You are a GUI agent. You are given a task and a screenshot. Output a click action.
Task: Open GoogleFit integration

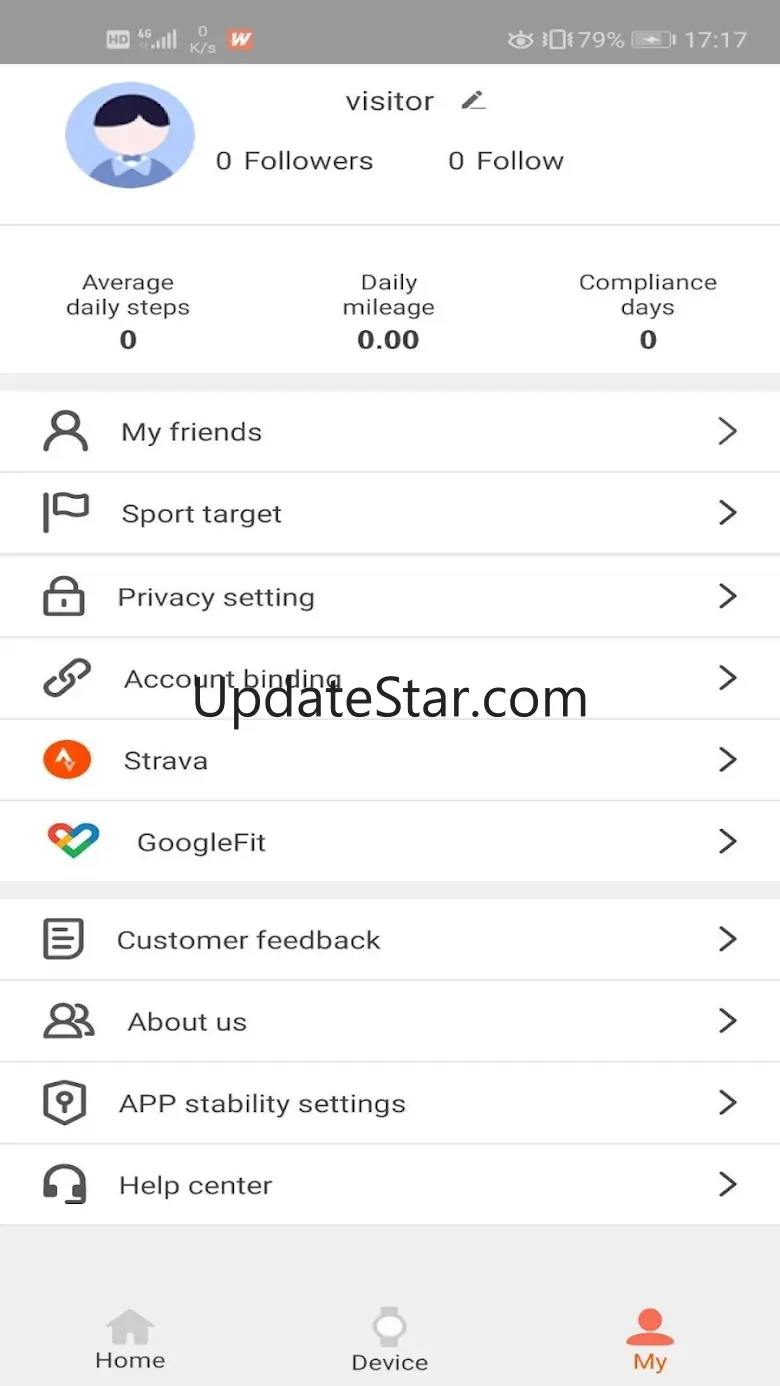click(390, 842)
